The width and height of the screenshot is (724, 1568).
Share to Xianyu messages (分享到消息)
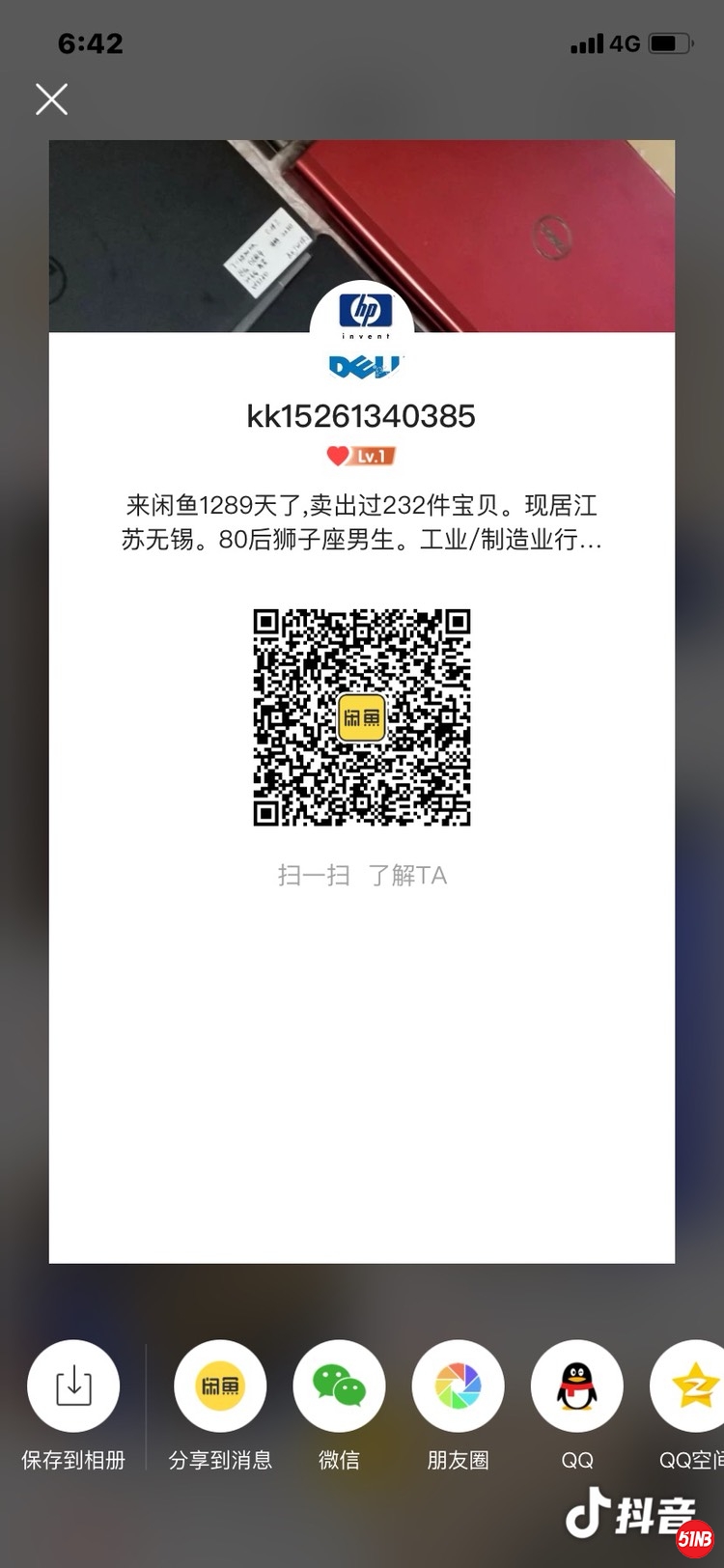click(220, 1386)
